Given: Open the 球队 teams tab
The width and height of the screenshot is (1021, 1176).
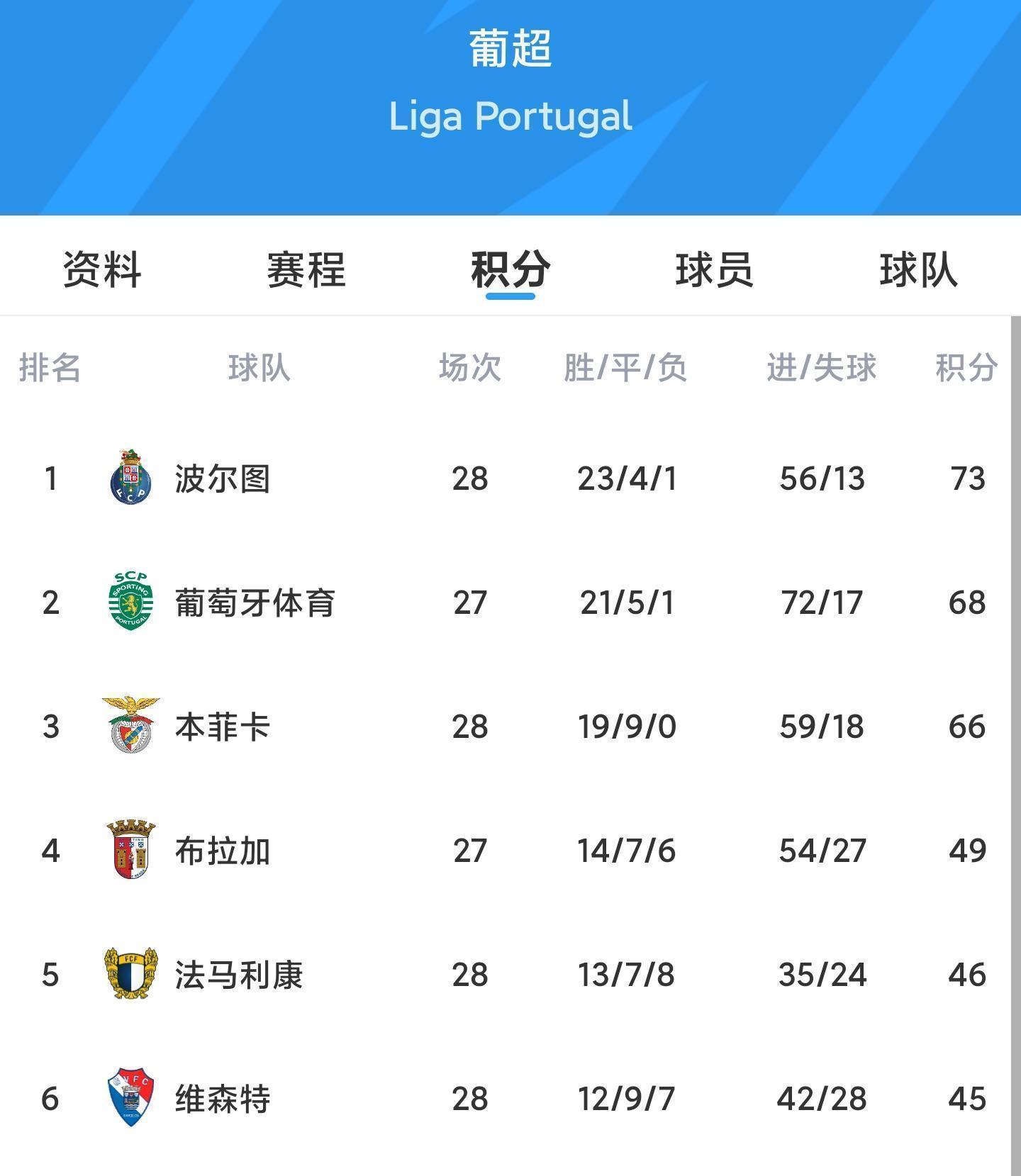Looking at the screenshot, I should [x=918, y=270].
